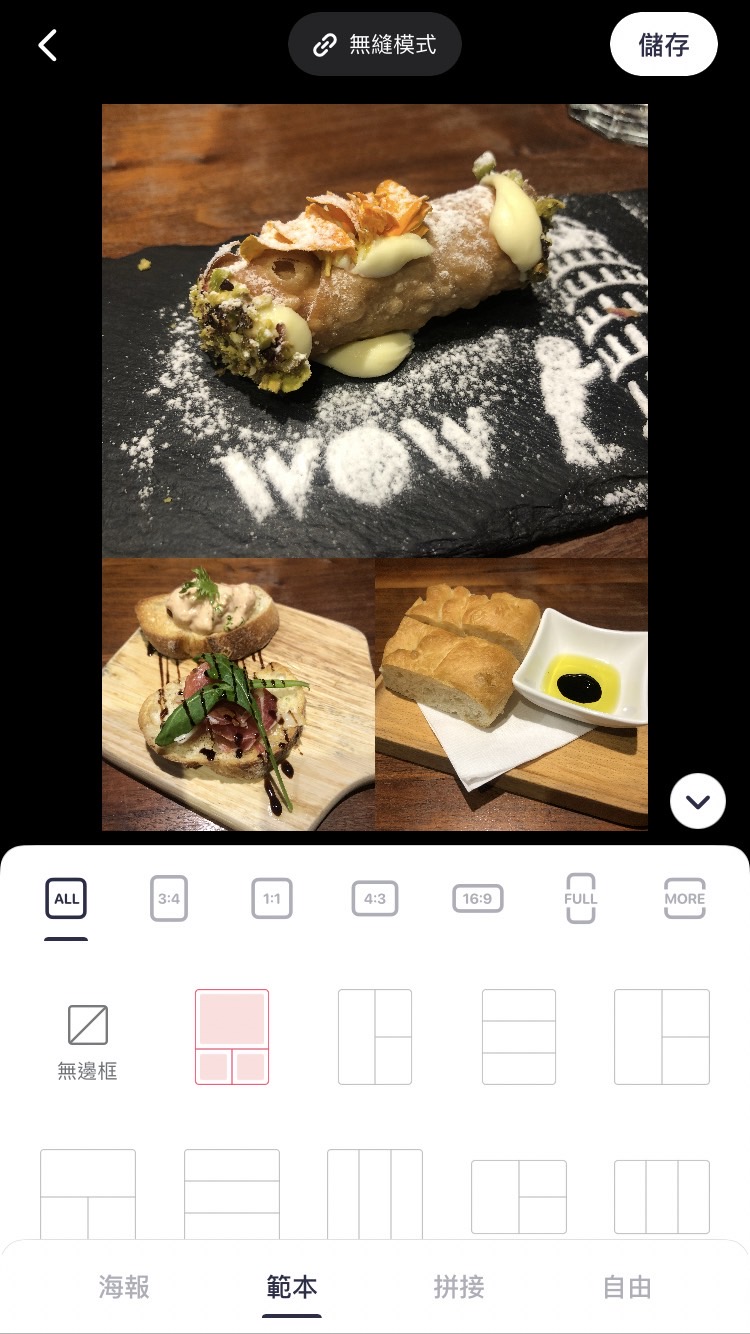
Task: Select the ALL ratio filter
Action: pos(66,898)
